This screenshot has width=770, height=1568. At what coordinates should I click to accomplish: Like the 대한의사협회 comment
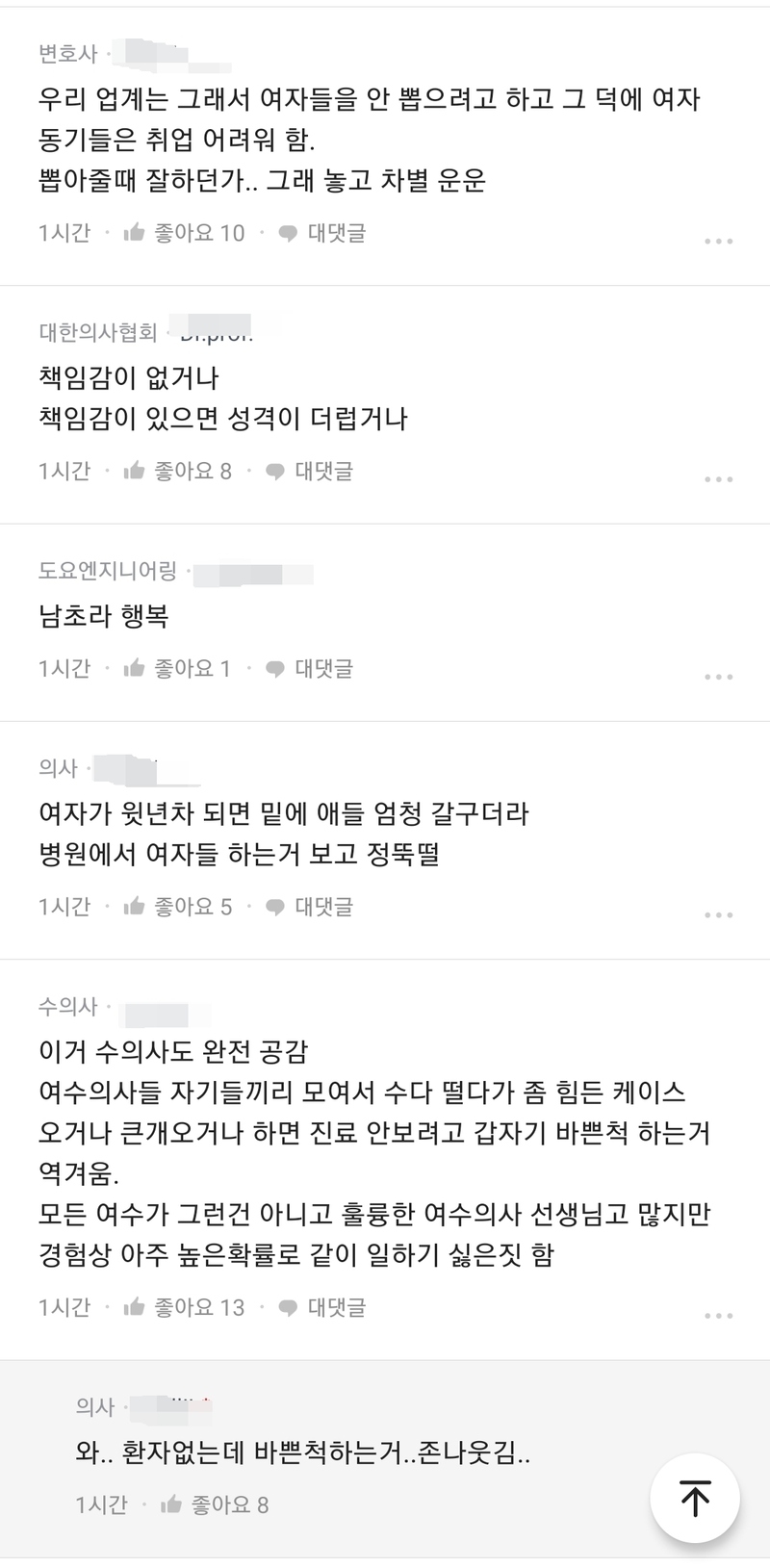[x=178, y=471]
